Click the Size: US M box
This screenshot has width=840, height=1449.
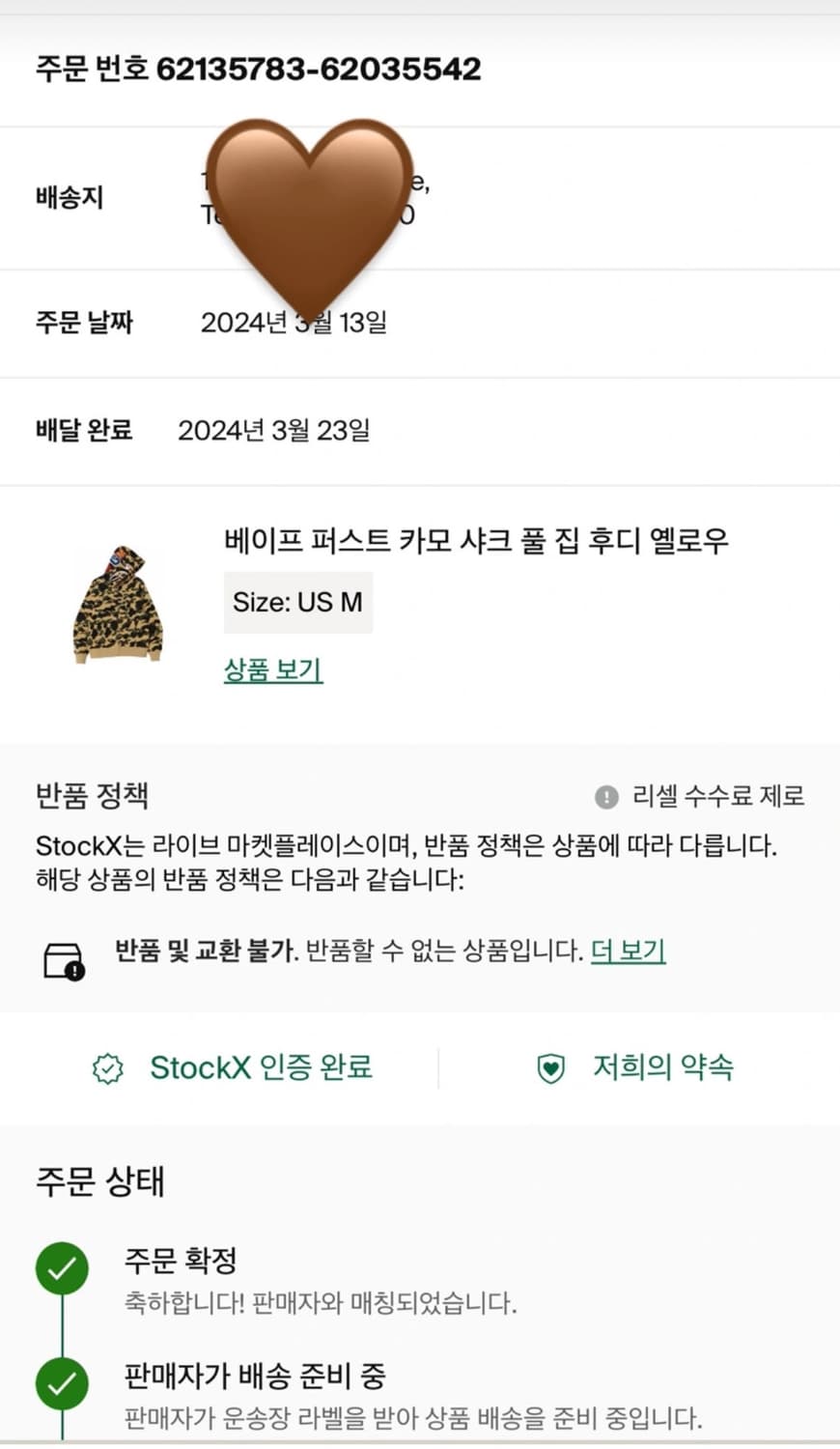297,602
